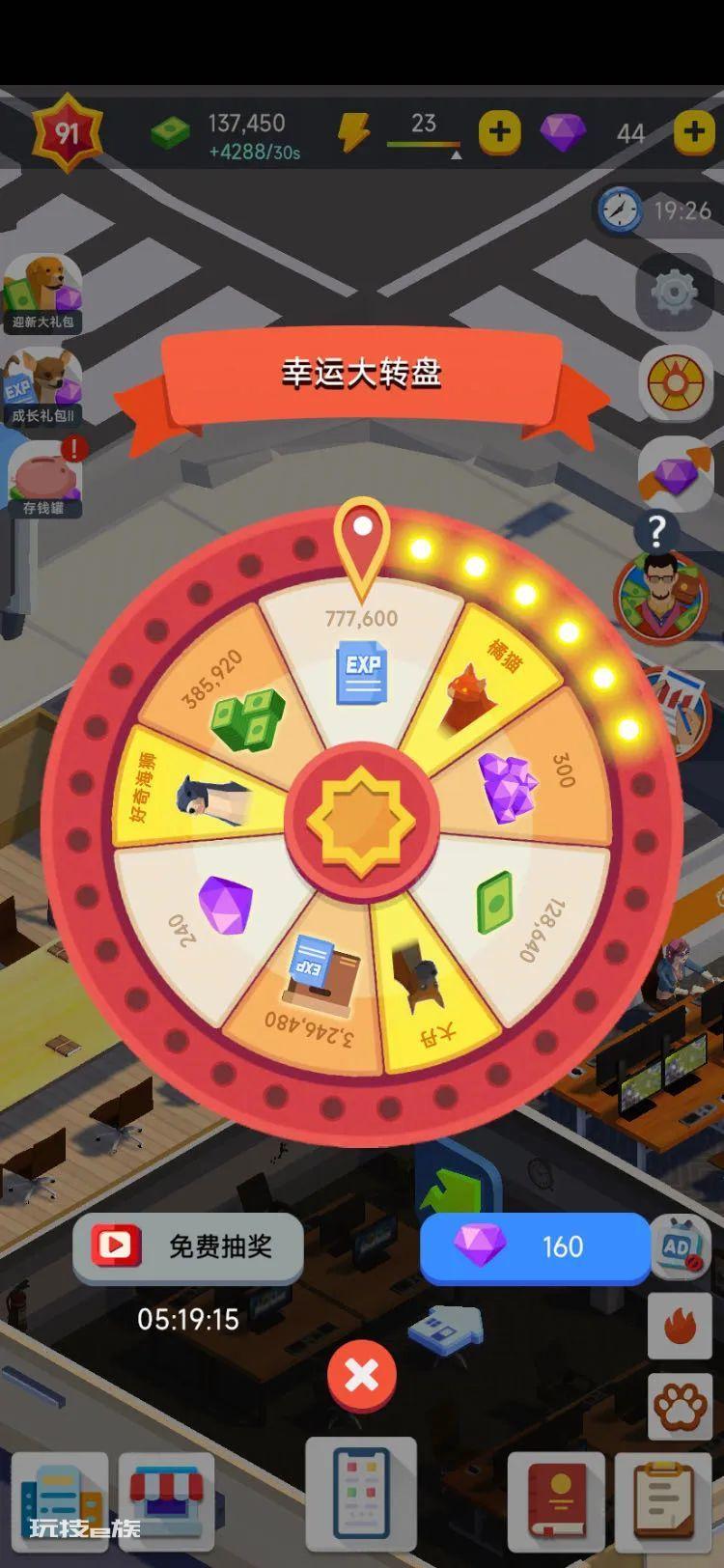This screenshot has width=724, height=1568.
Task: Open the lucky wheel shortcut icon
Action: pyautogui.click(x=675, y=382)
